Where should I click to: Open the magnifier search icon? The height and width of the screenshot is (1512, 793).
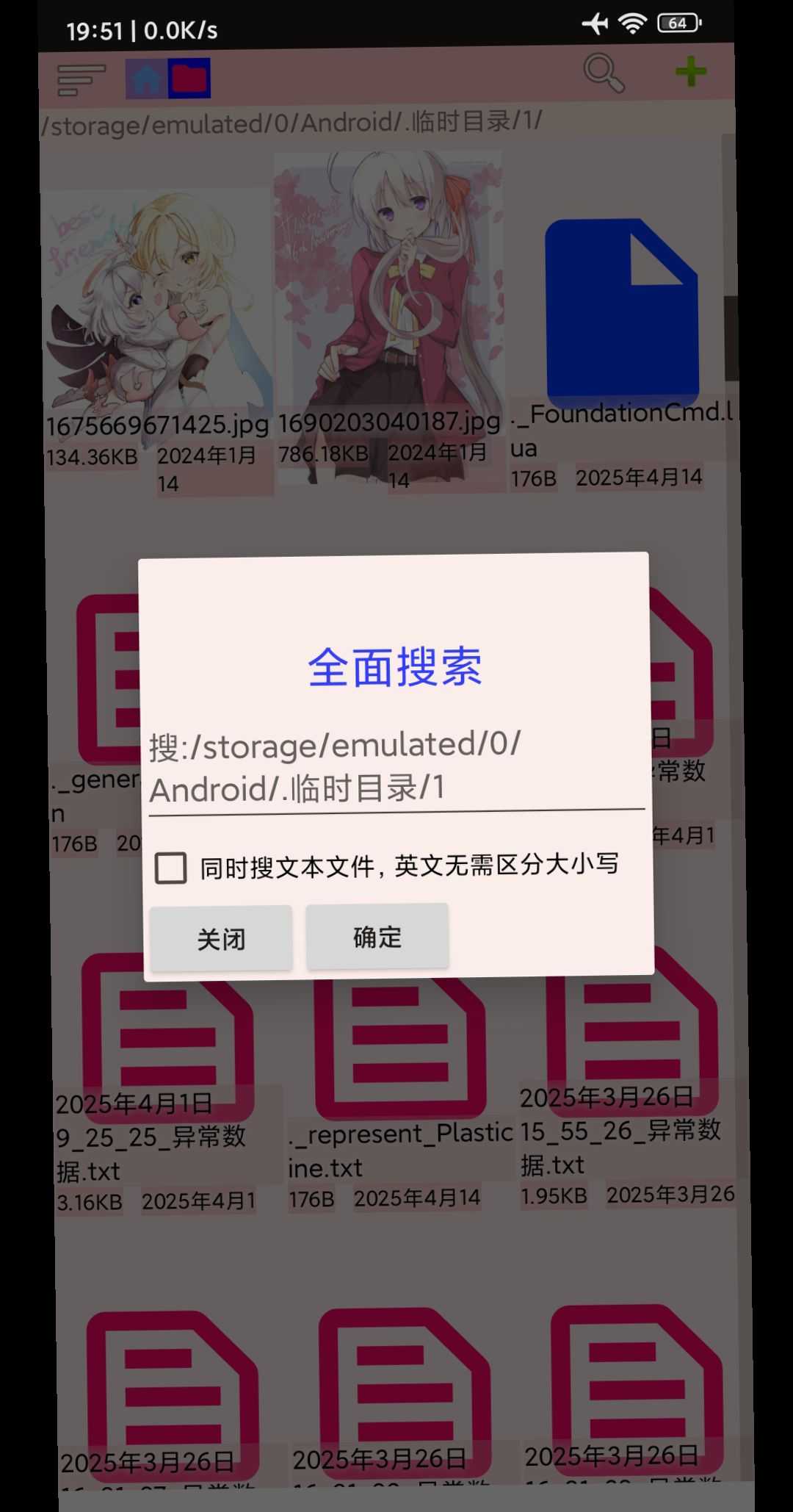click(x=604, y=73)
